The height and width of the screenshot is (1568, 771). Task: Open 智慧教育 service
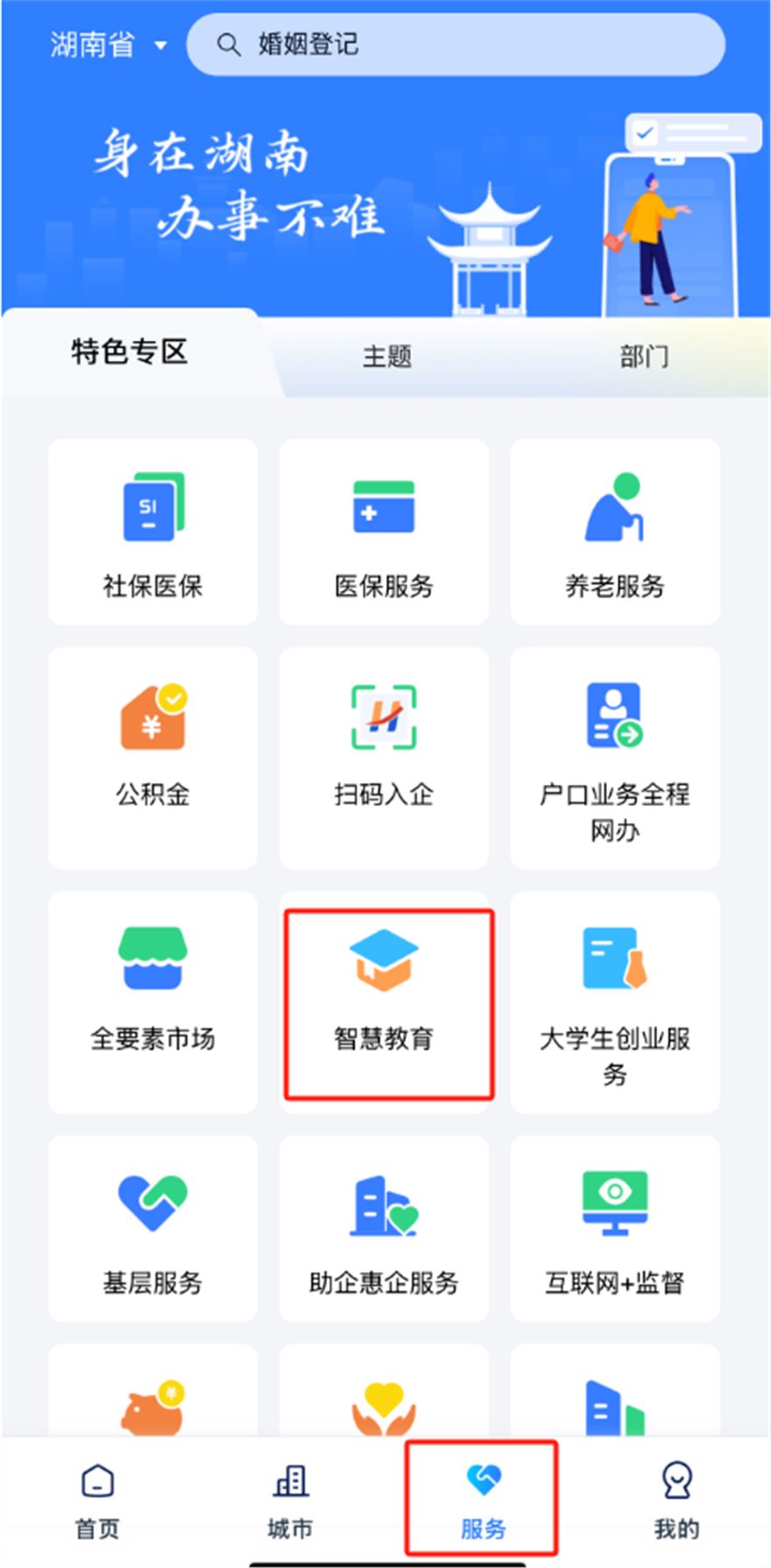tap(388, 1003)
